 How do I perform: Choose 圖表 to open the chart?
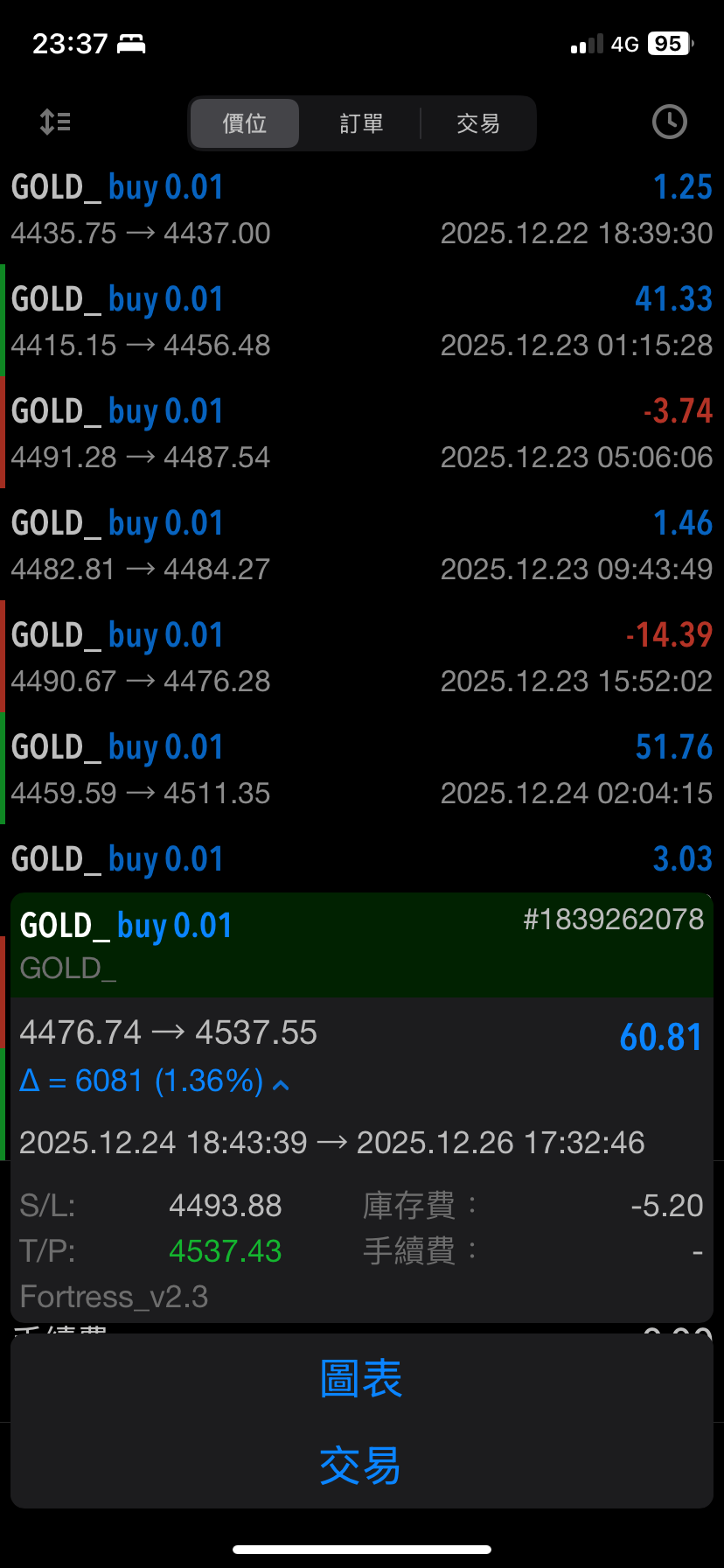tap(361, 1379)
